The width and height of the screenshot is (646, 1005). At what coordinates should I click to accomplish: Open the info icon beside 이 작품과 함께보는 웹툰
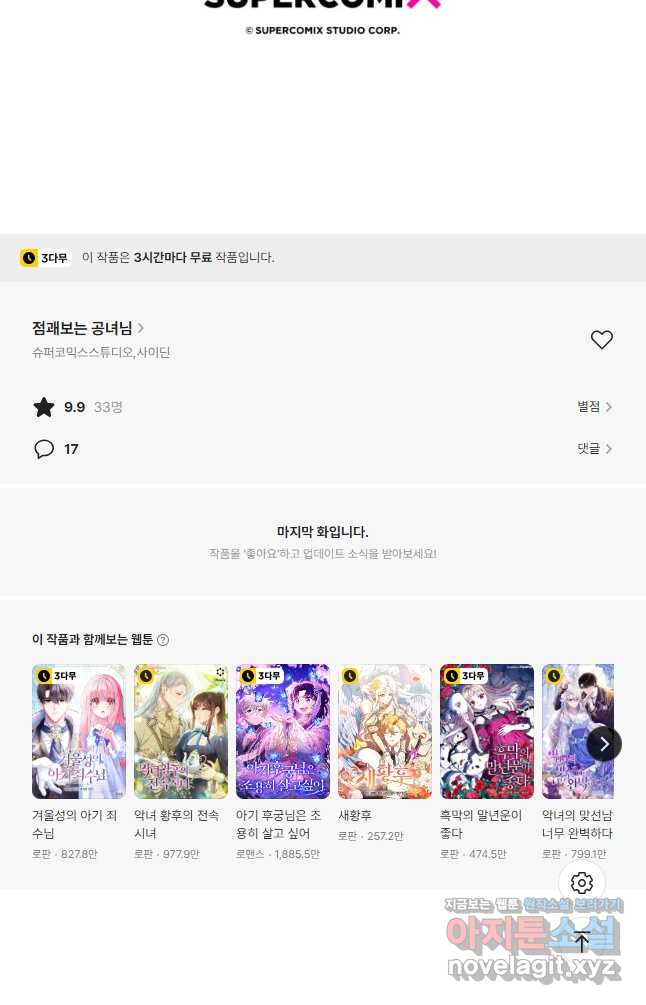pyautogui.click(x=163, y=640)
